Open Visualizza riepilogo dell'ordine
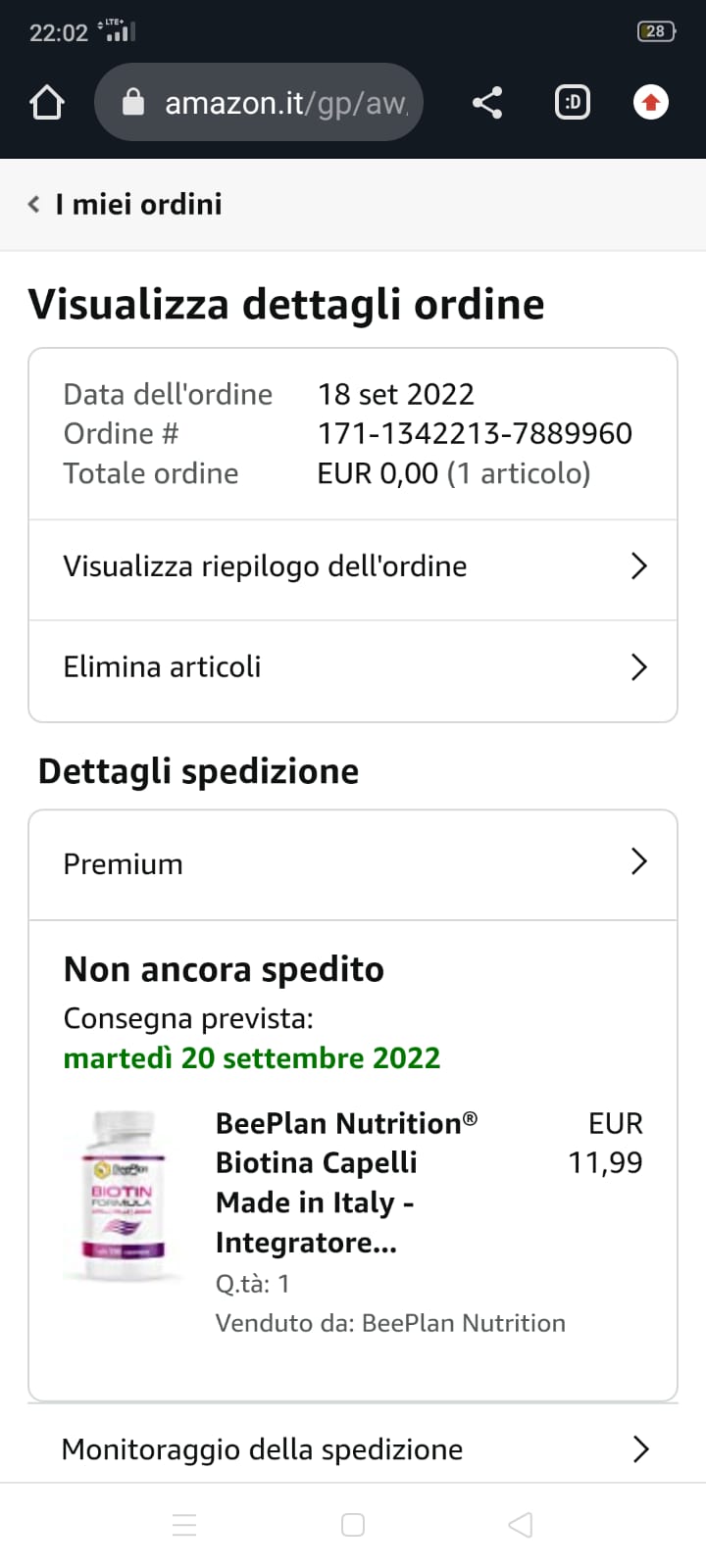Screen dimensions: 706x1568 tap(353, 566)
